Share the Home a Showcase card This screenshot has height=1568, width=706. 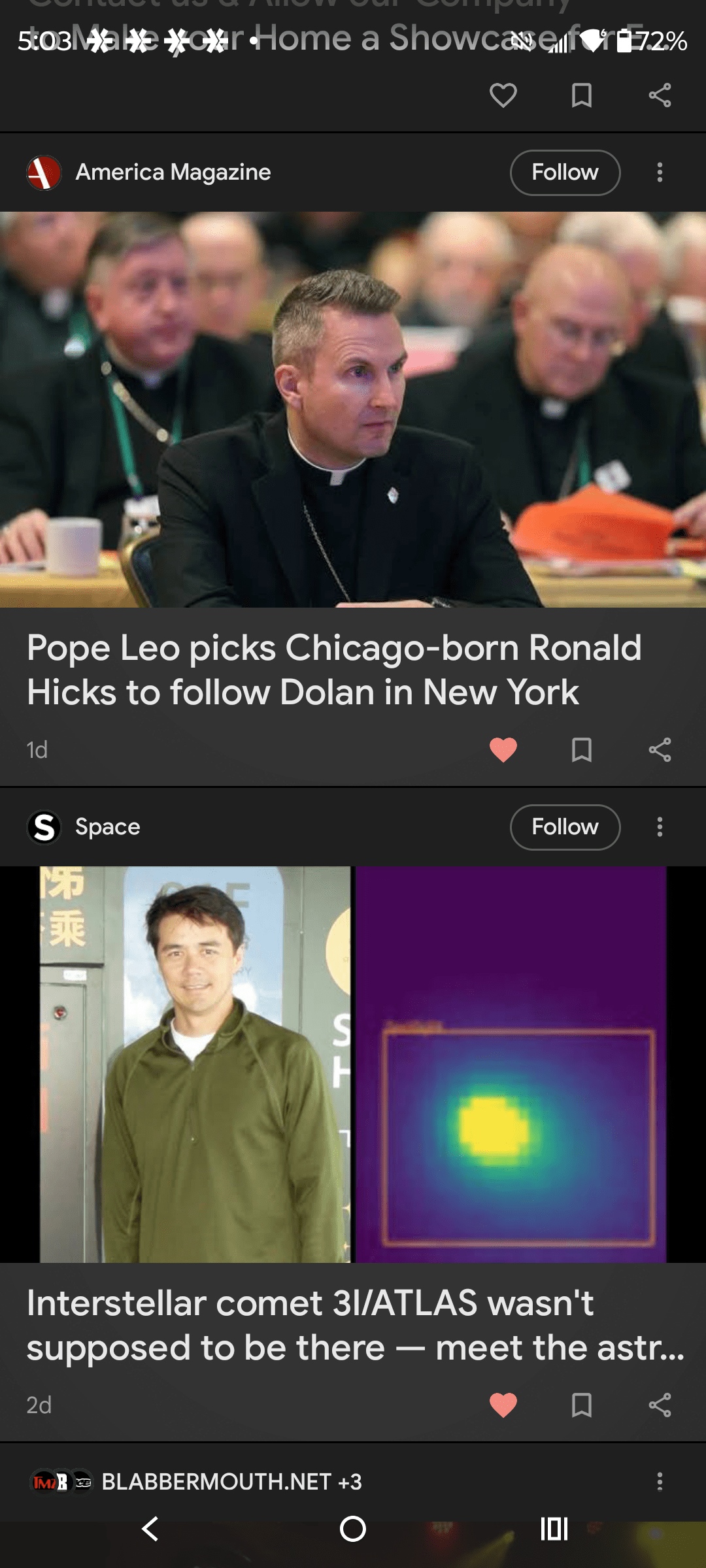point(660,95)
